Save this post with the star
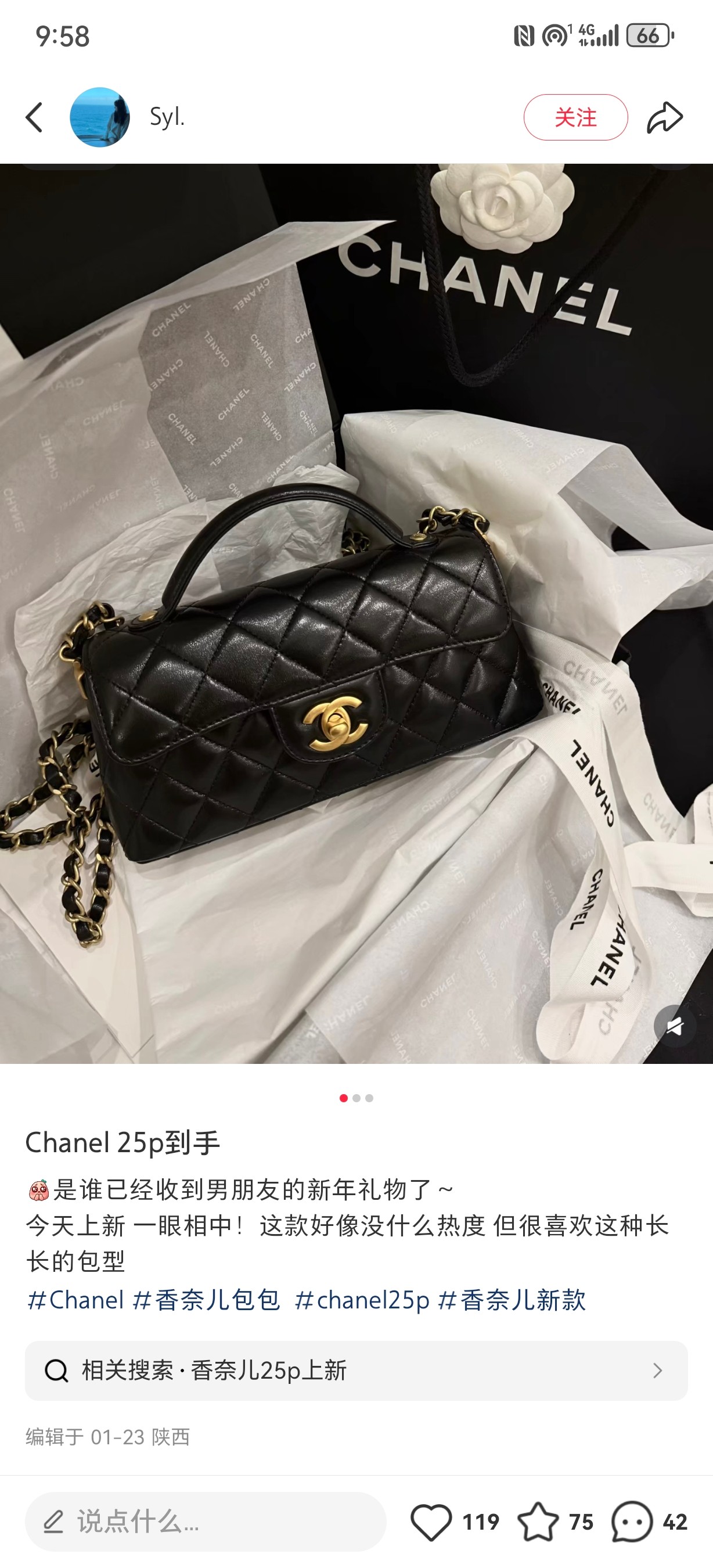The height and width of the screenshot is (1568, 713). [x=538, y=1522]
